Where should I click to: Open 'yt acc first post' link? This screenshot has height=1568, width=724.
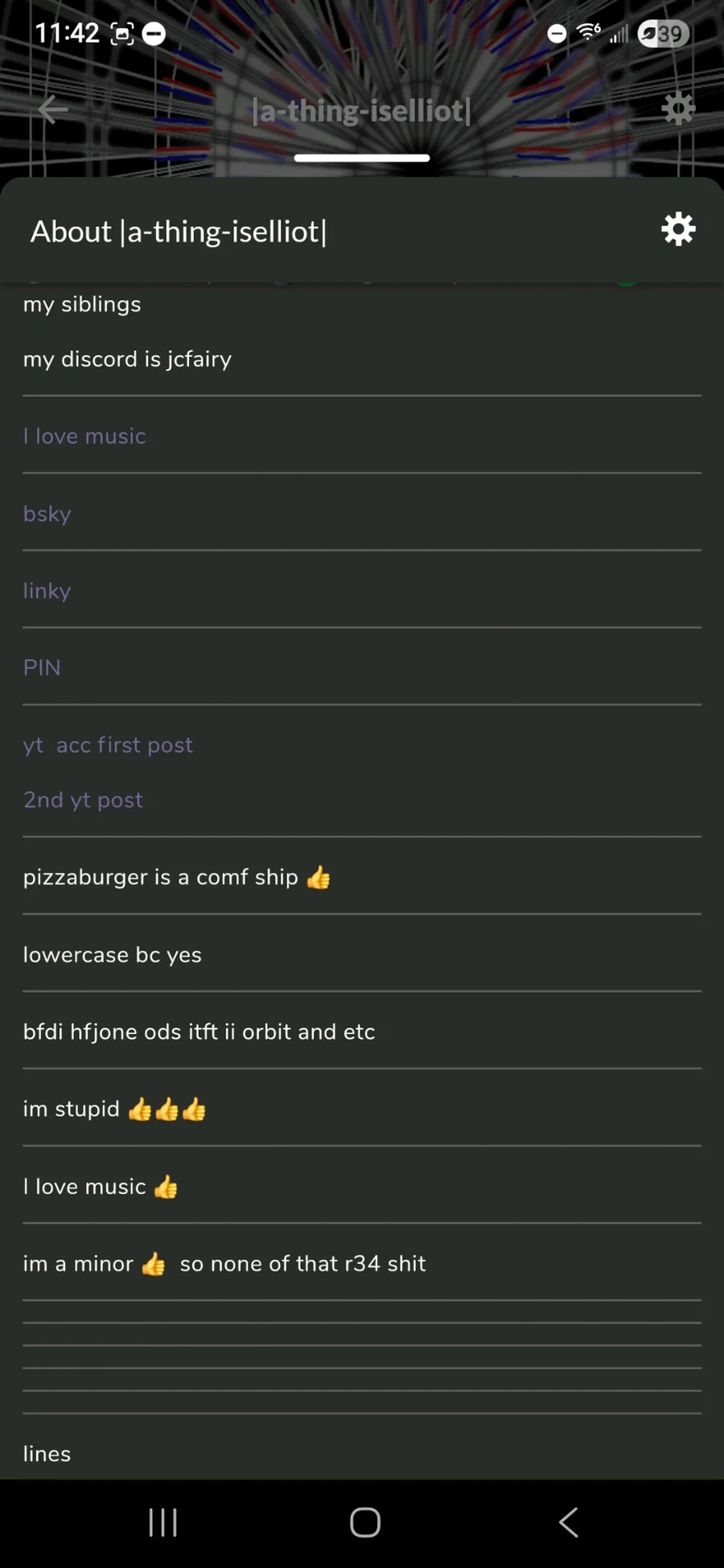click(108, 745)
